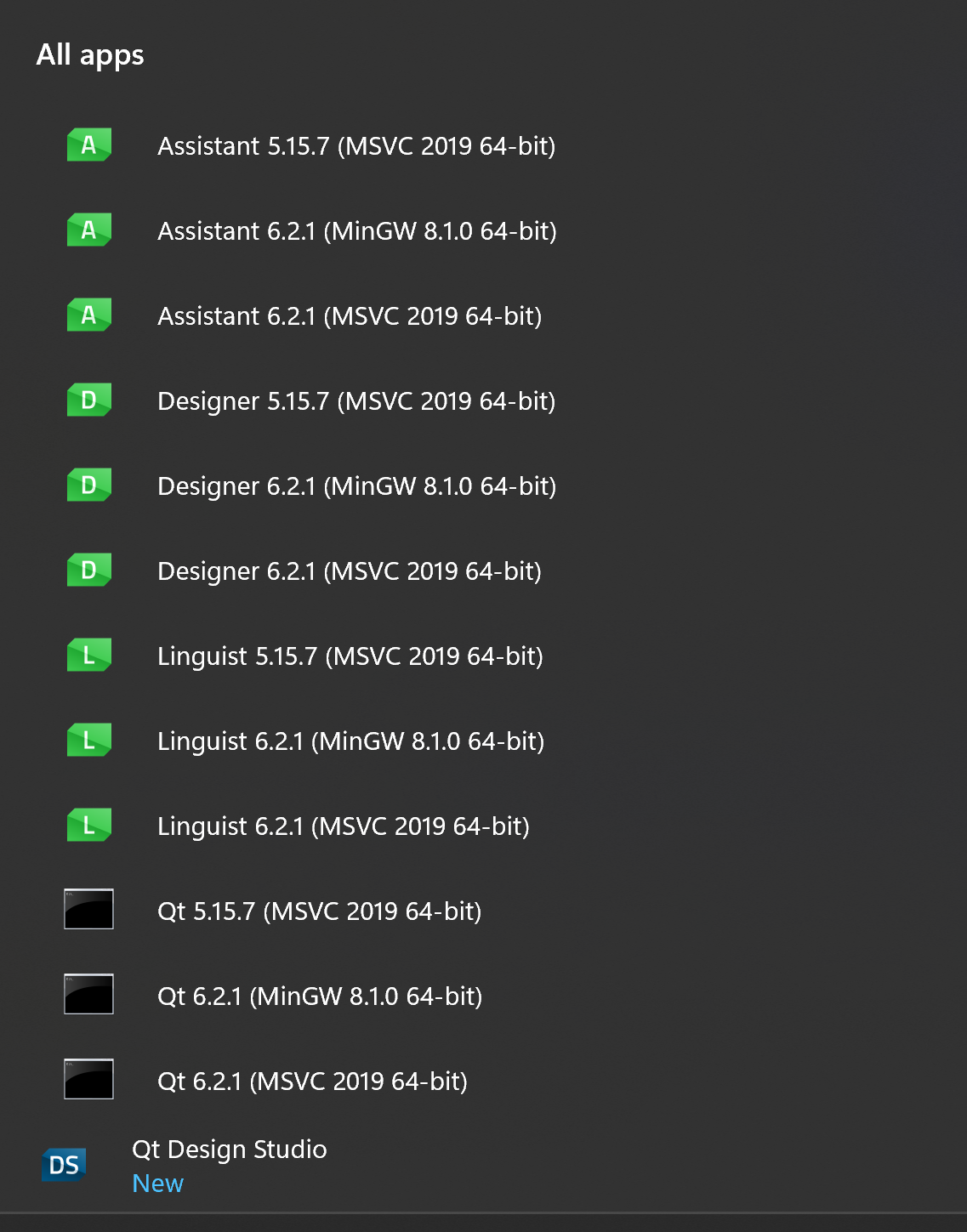Open Linguist 6.2.1 (MSVC 2019 64-bit)
This screenshot has height=1232, width=967.
point(343,826)
